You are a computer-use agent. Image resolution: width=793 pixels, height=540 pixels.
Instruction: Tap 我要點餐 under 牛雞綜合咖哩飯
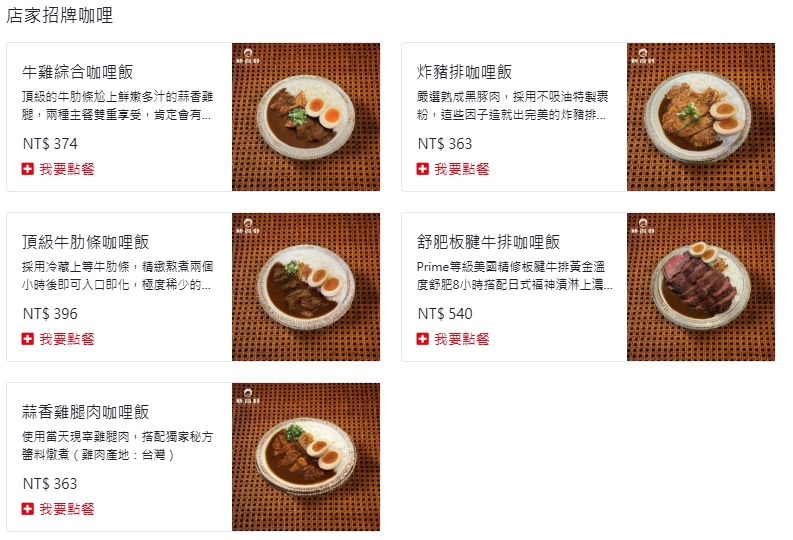[58, 169]
